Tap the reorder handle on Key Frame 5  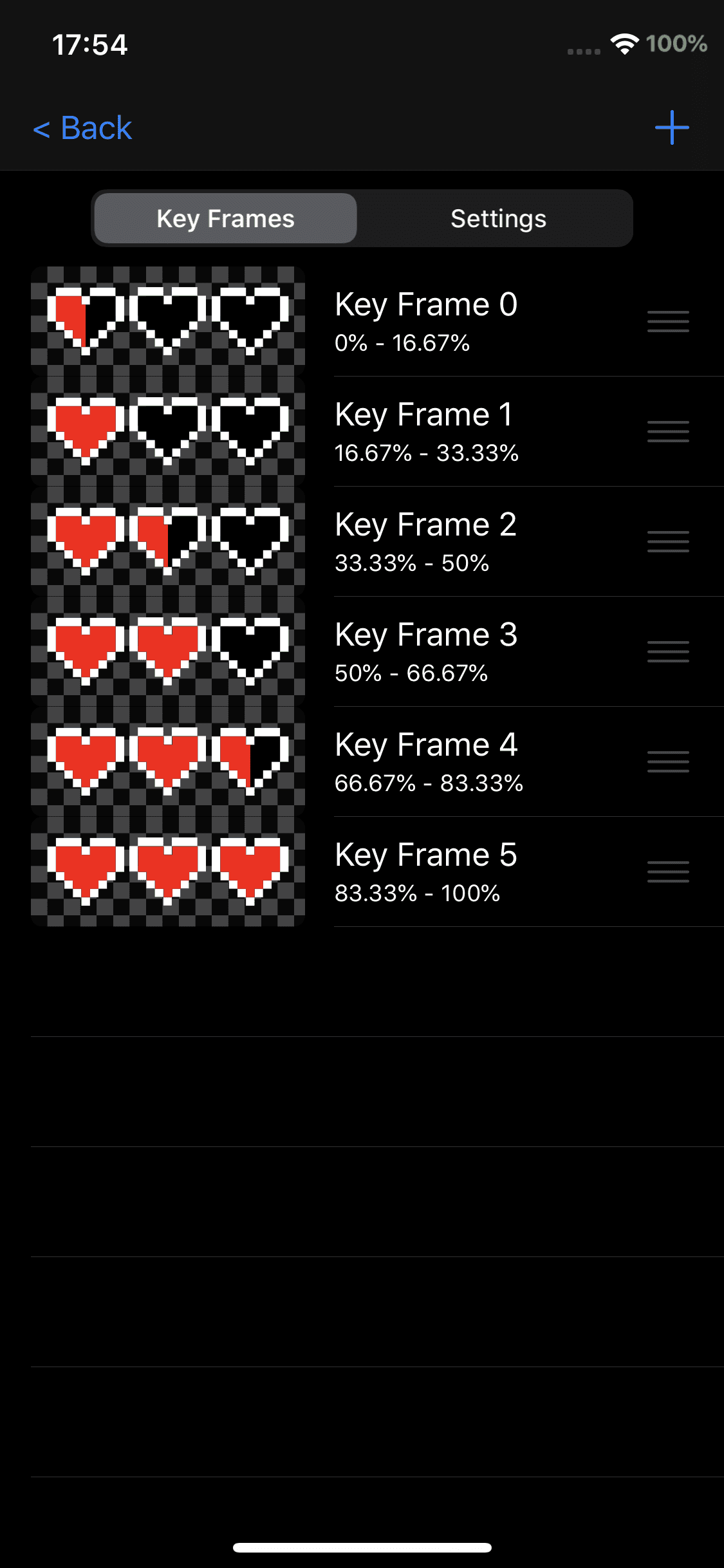(x=668, y=872)
